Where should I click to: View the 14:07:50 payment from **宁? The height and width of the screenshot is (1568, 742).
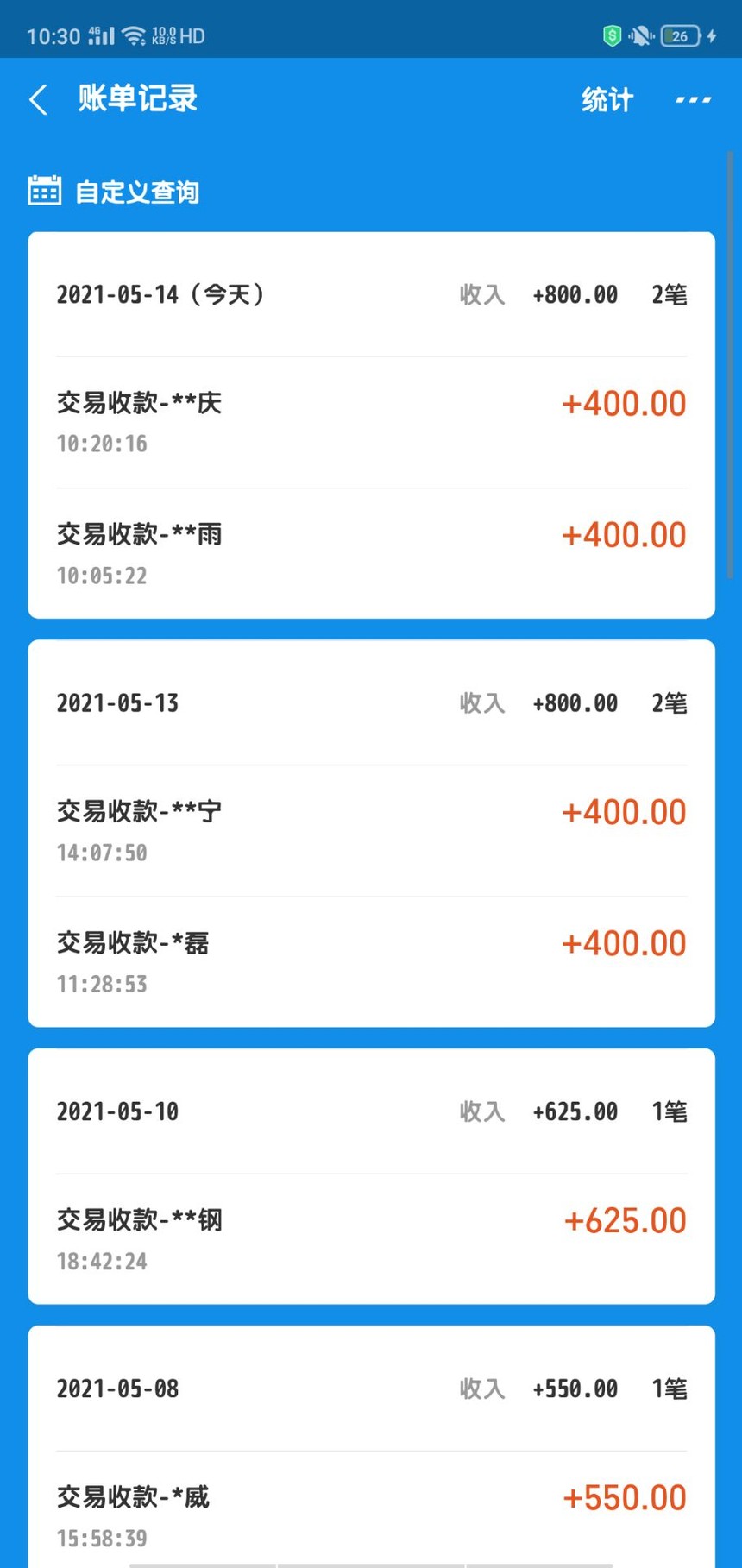pos(371,830)
